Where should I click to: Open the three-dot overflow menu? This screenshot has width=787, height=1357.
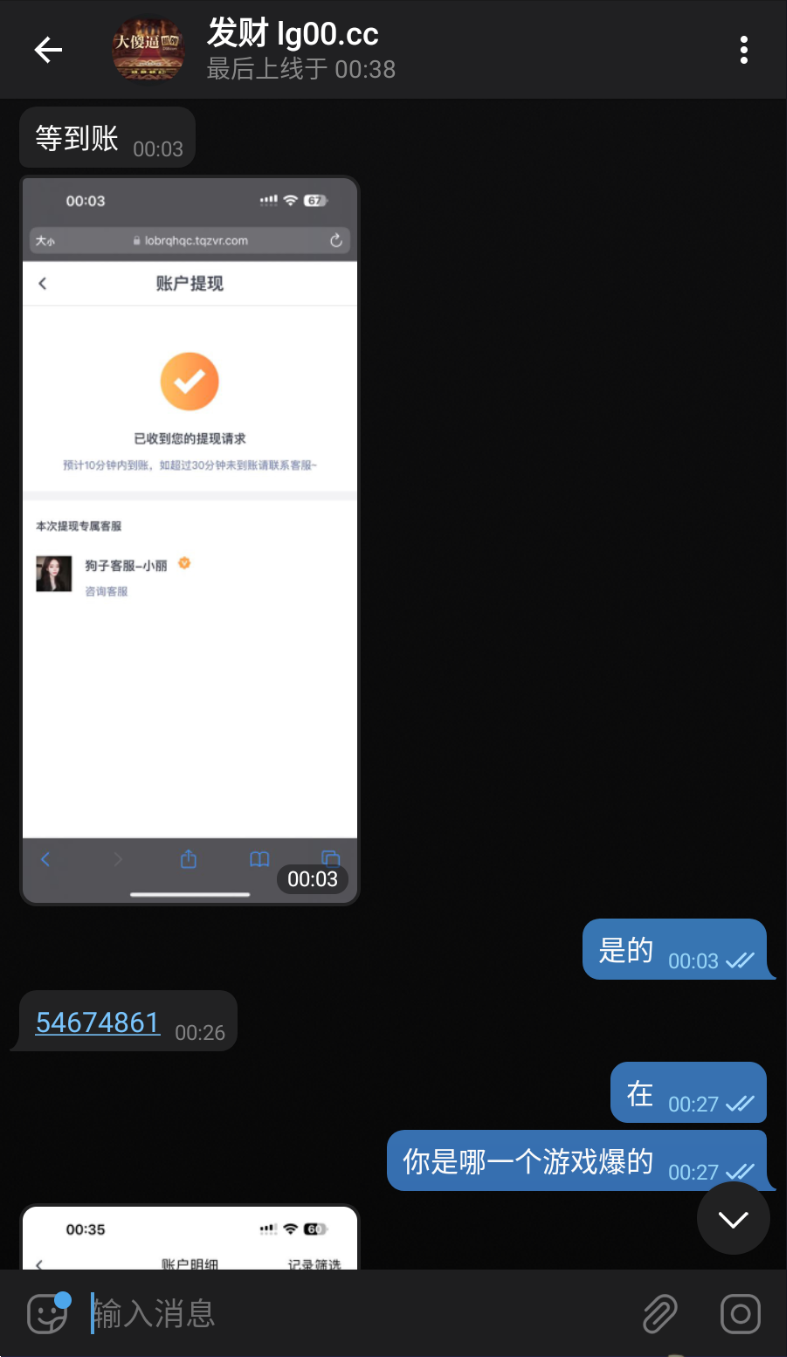tap(743, 50)
